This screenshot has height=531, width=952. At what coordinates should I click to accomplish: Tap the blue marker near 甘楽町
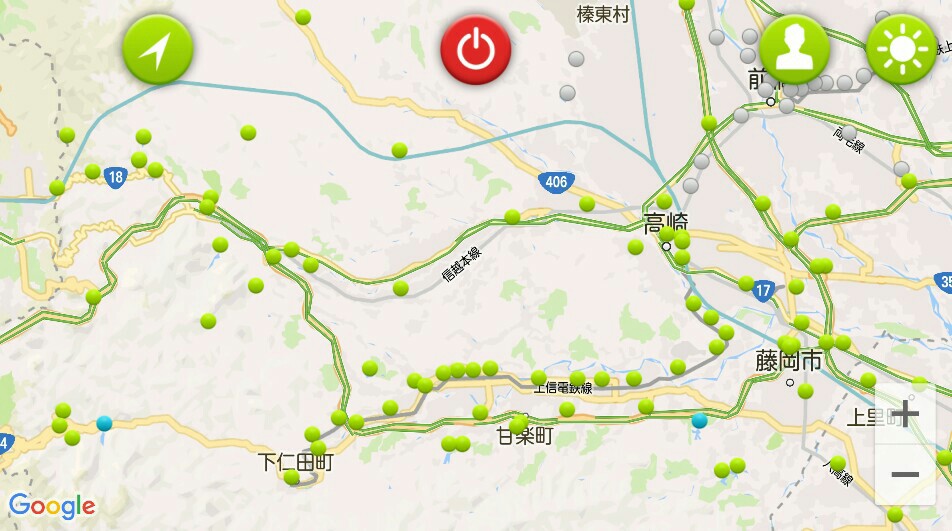700,421
